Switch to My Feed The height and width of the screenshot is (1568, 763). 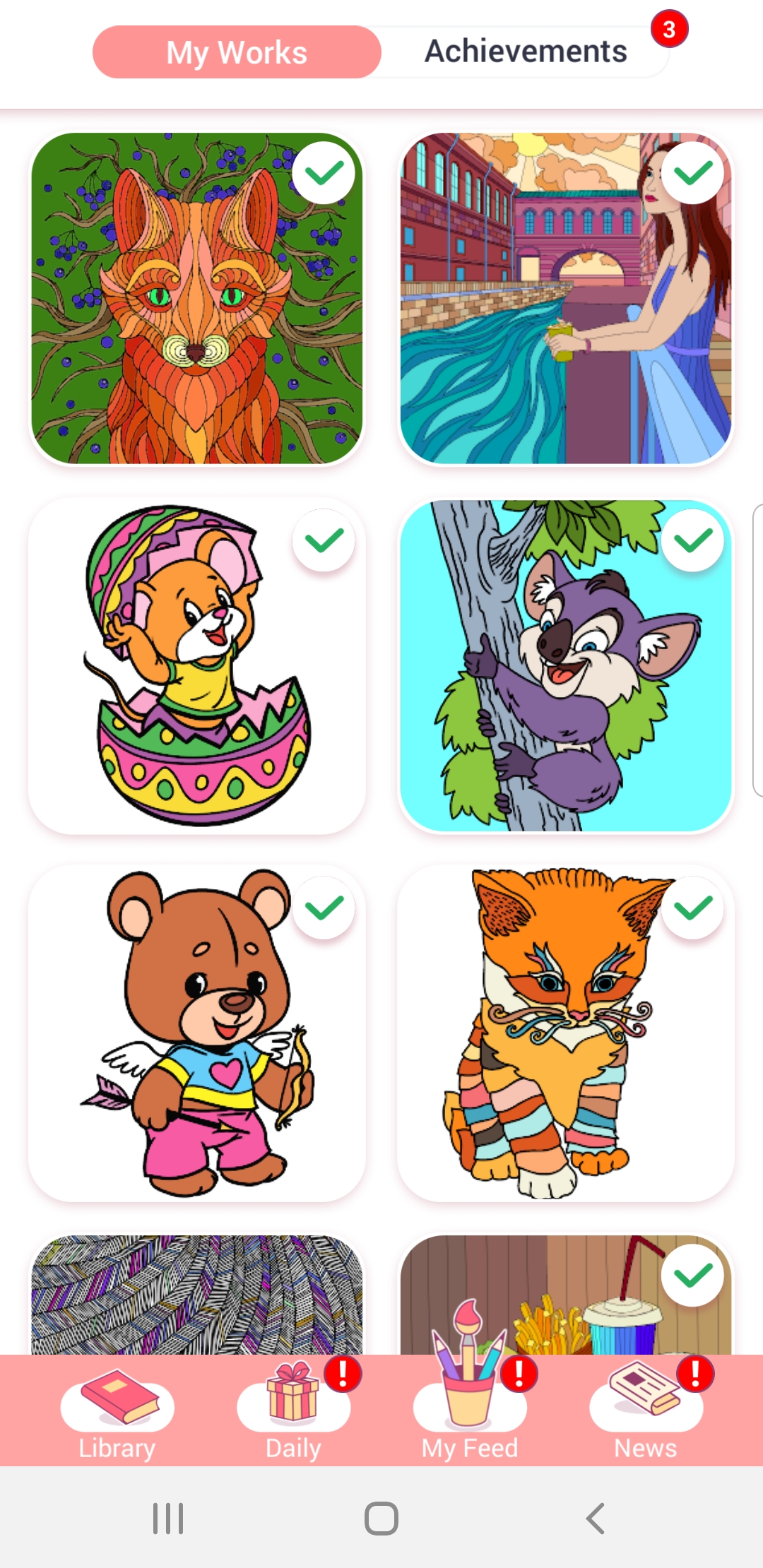pyautogui.click(x=470, y=1411)
